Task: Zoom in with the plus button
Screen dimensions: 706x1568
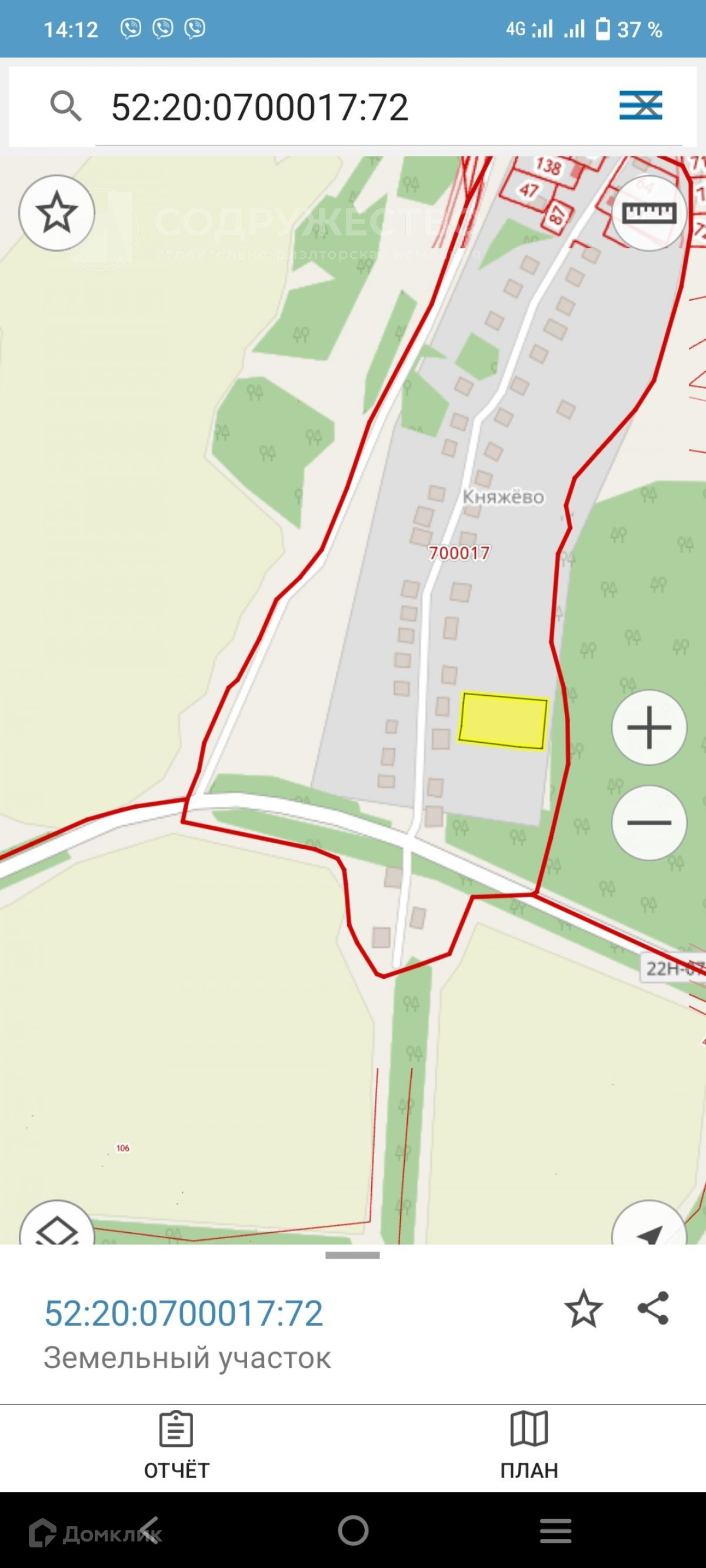Action: tap(650, 728)
